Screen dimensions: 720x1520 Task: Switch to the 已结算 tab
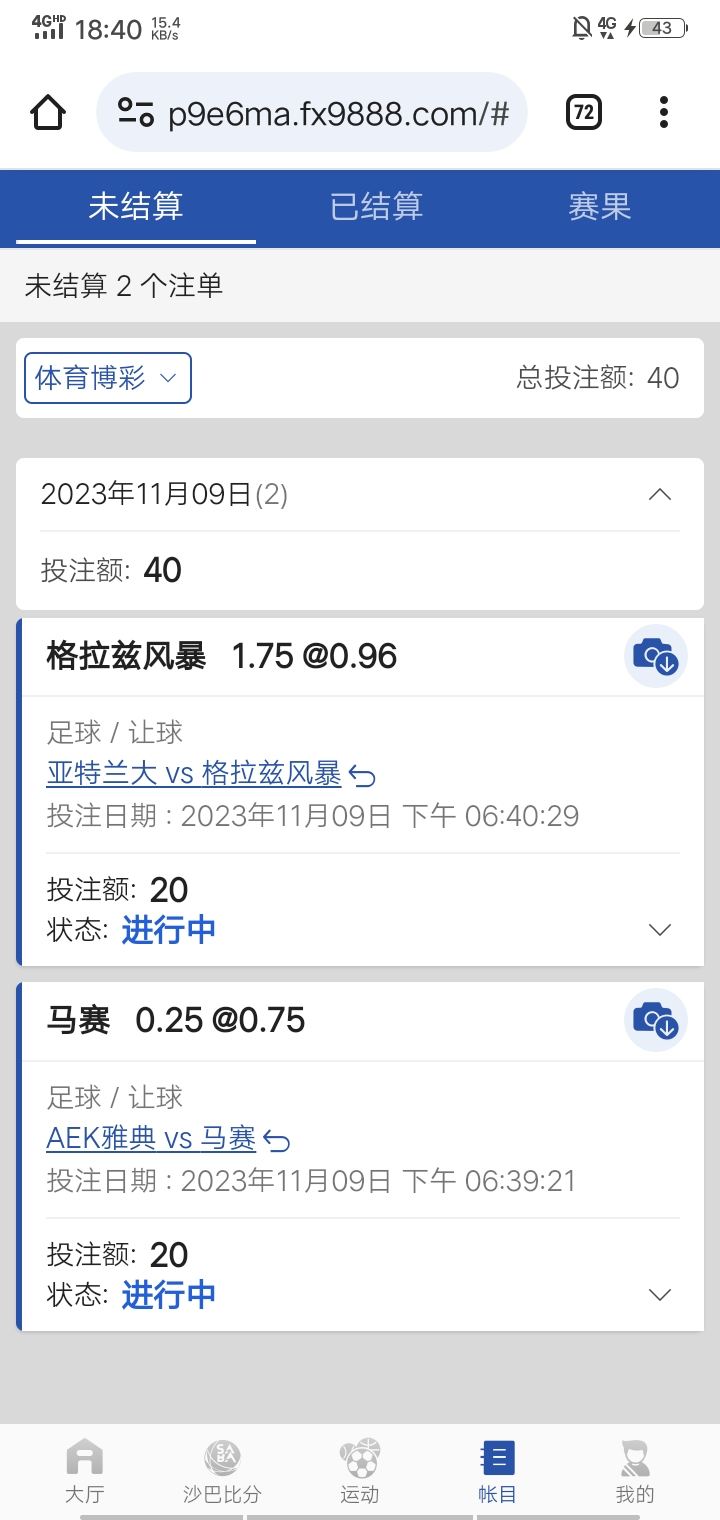pyautogui.click(x=376, y=207)
